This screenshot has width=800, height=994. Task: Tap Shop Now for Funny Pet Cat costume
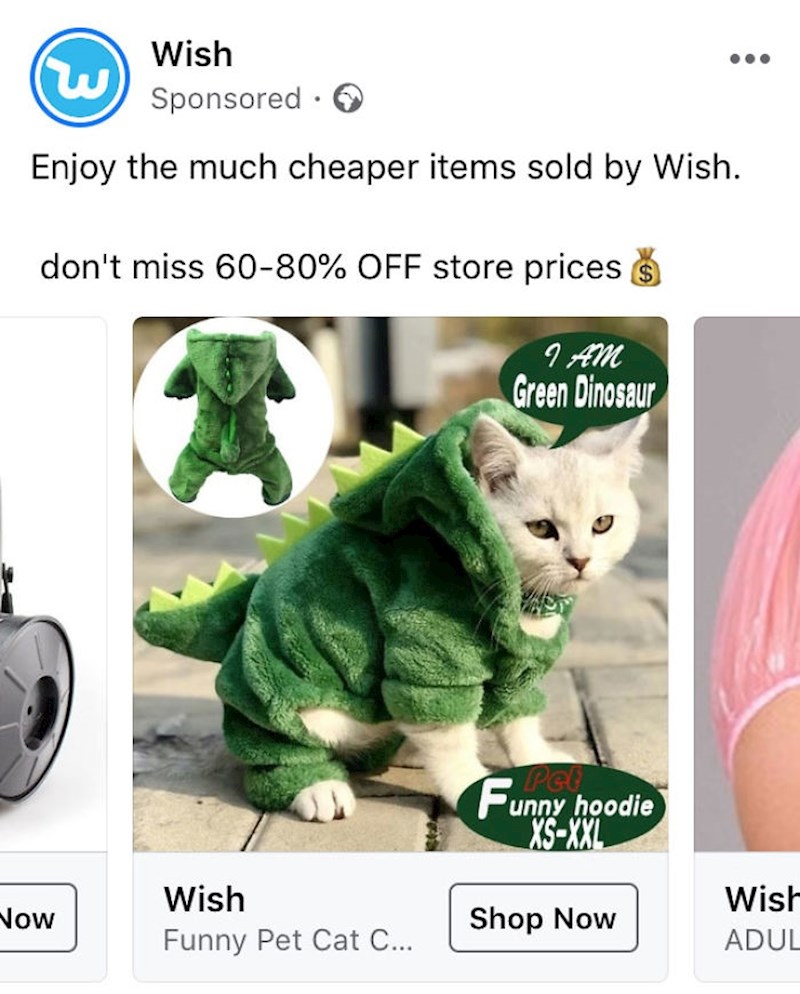[543, 917]
